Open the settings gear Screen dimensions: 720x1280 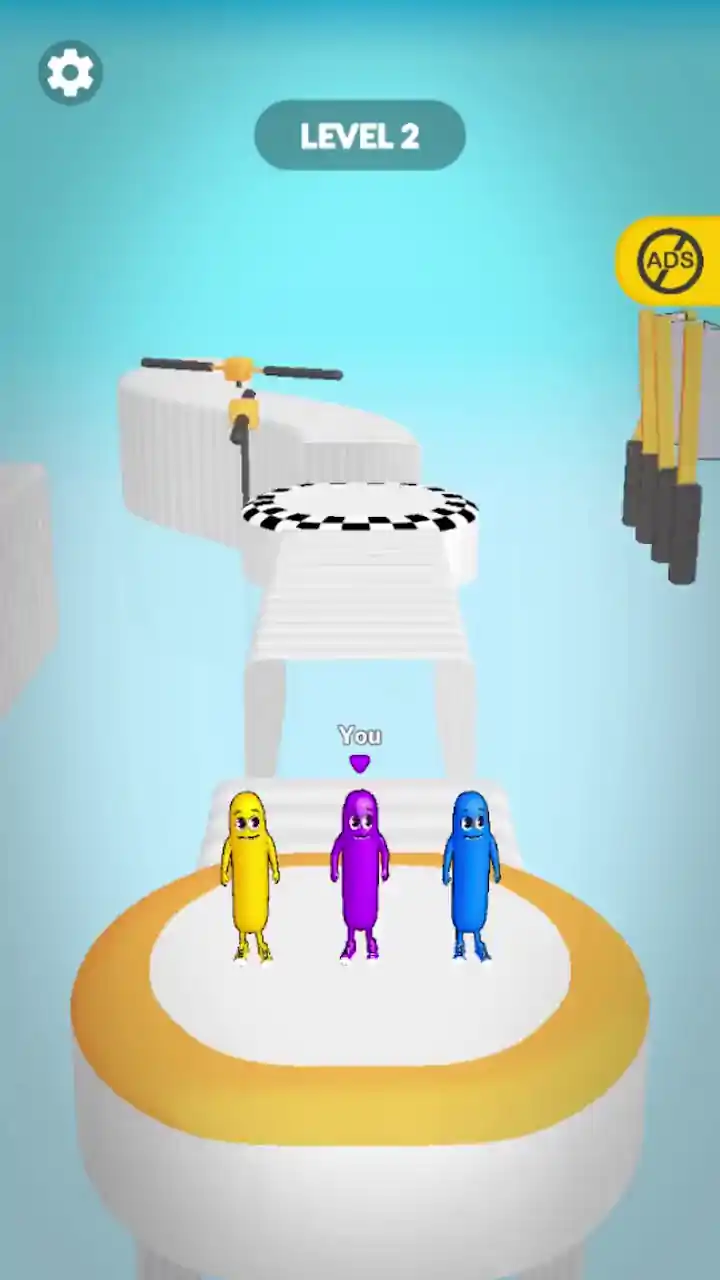[70, 72]
